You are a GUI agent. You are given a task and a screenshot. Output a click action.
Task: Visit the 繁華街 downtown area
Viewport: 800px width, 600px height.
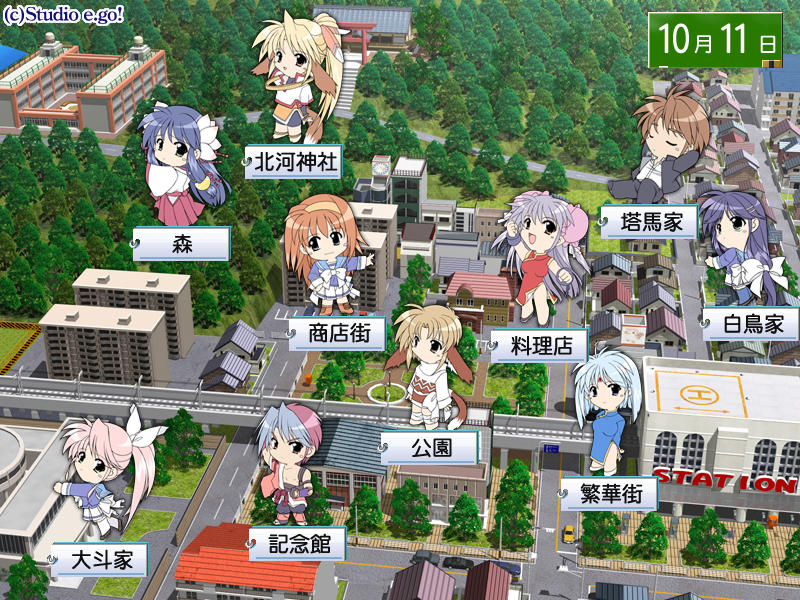(x=607, y=493)
